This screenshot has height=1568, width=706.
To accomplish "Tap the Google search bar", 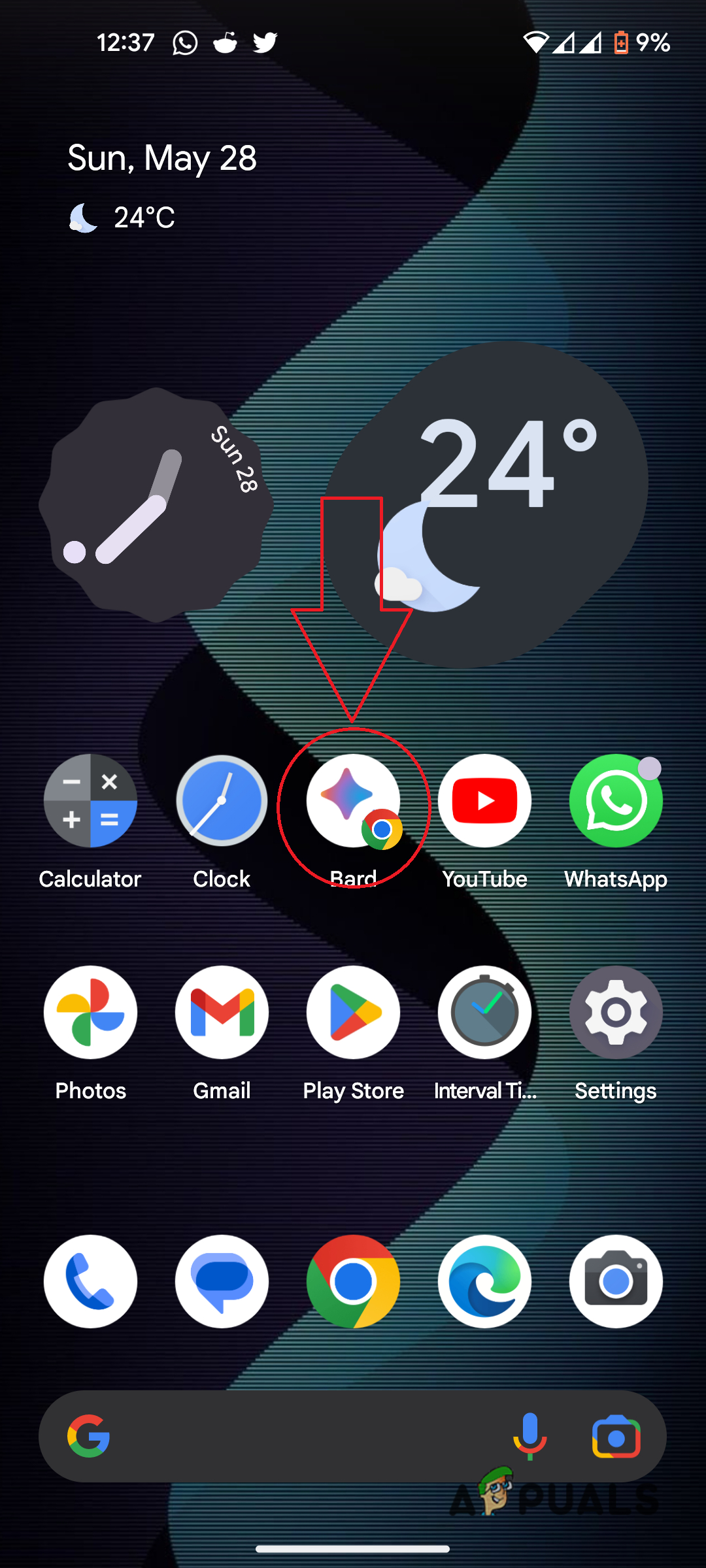I will (294, 1436).
